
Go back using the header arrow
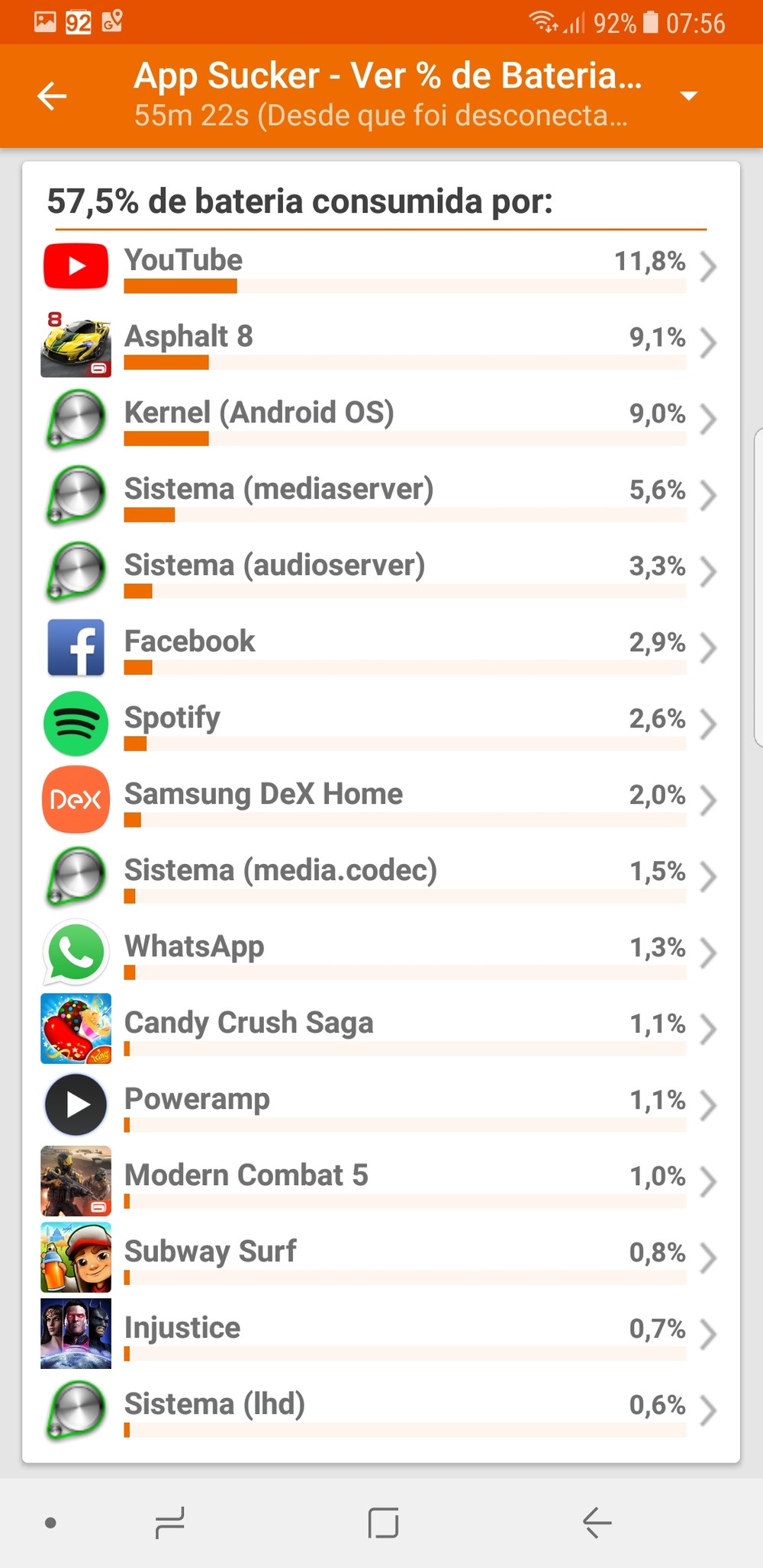(x=52, y=96)
